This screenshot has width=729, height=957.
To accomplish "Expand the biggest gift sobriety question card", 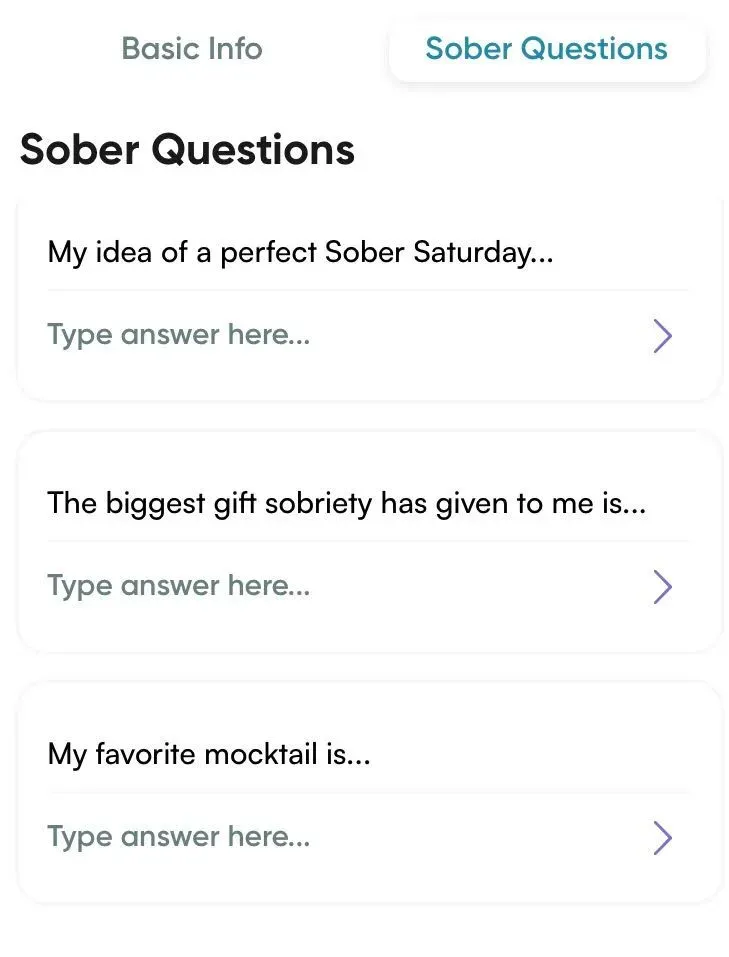I will pos(367,545).
